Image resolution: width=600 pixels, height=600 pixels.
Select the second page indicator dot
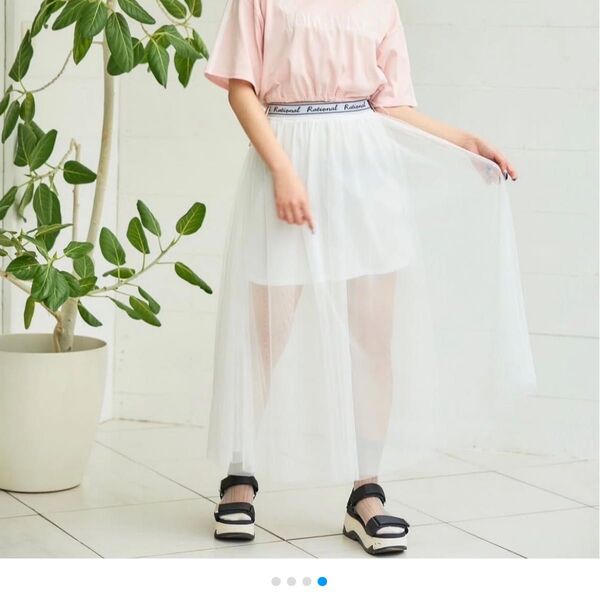click(291, 581)
